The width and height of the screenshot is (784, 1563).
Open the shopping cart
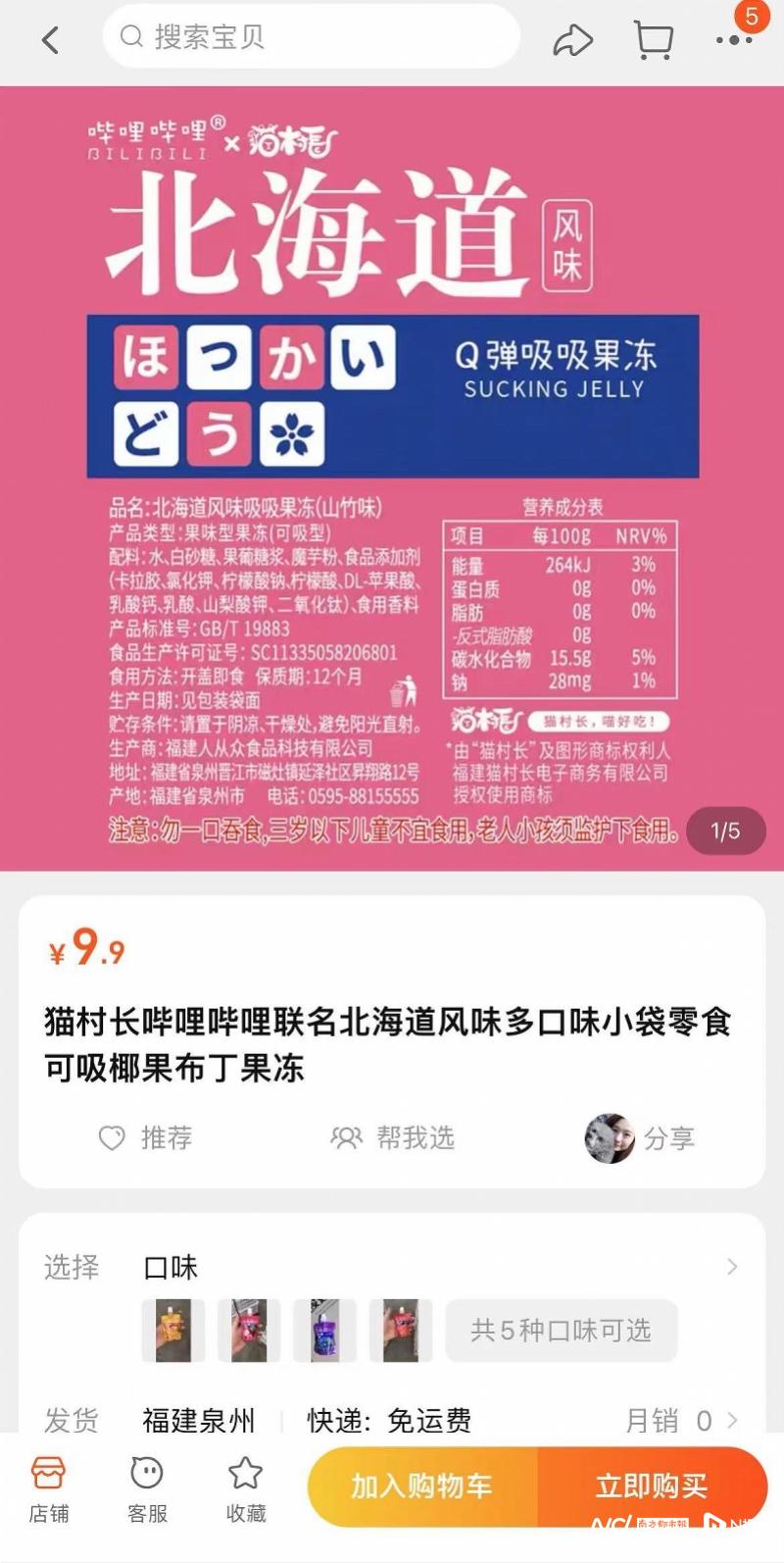coord(653,40)
